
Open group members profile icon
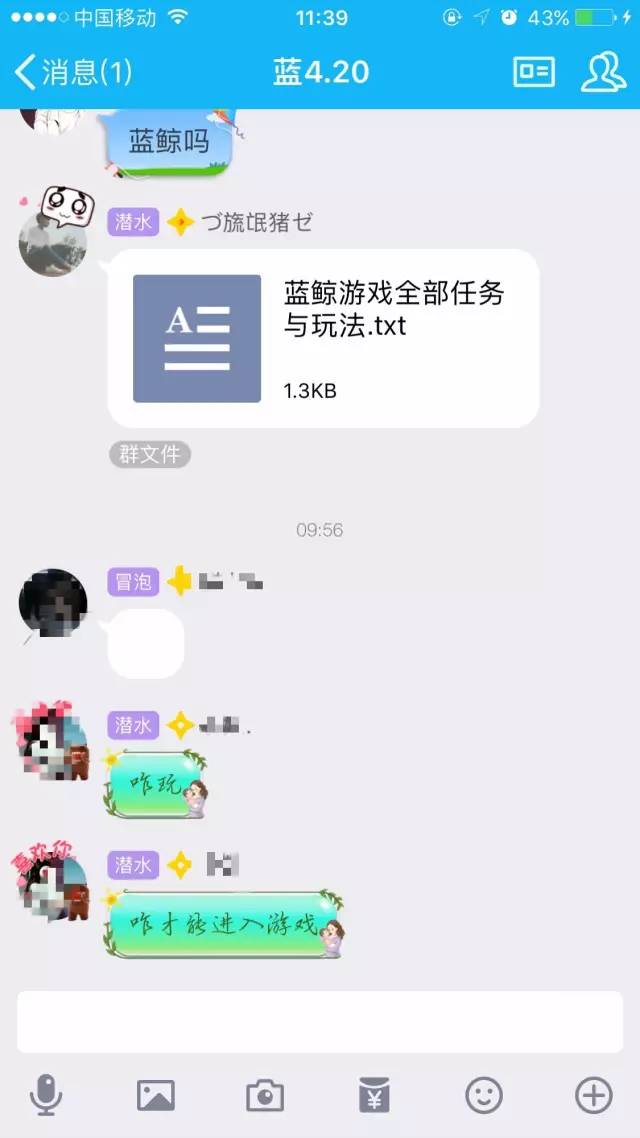603,72
